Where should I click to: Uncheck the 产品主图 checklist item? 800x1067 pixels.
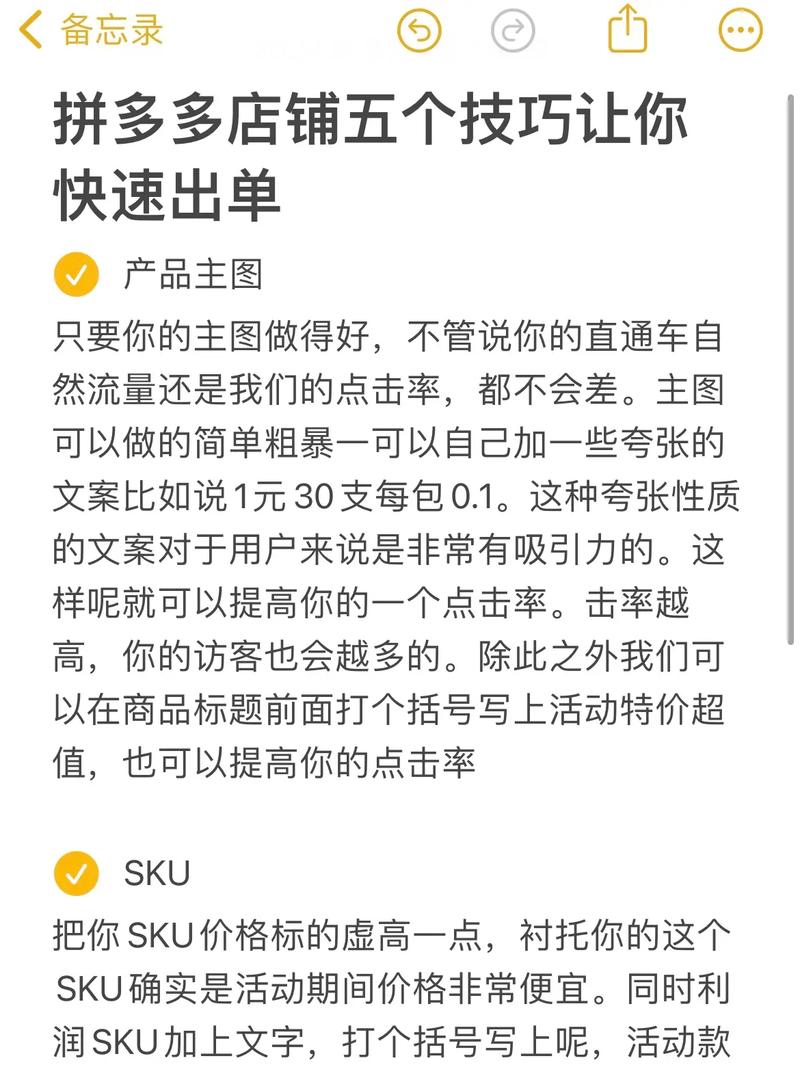coord(77,274)
